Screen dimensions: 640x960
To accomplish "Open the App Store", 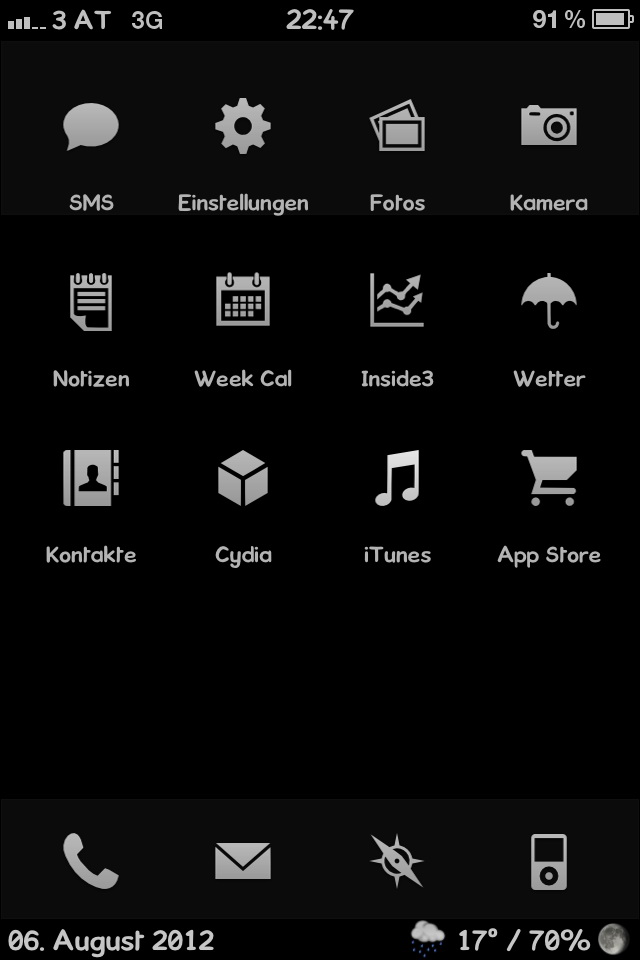I will click(549, 477).
